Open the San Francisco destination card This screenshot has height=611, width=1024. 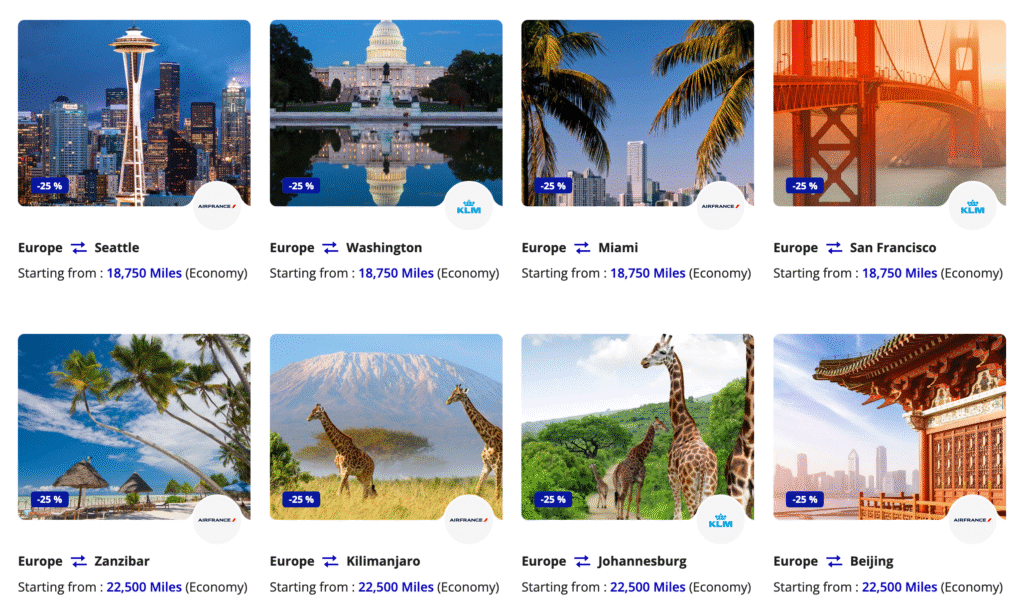(889, 113)
